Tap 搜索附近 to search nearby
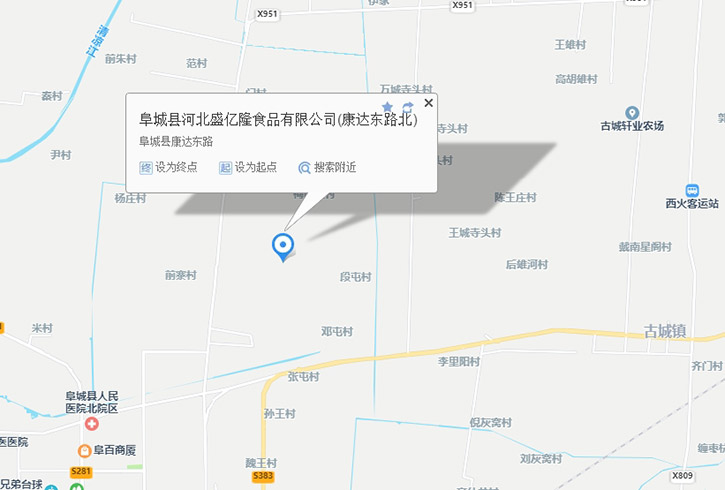The height and width of the screenshot is (490, 725). coord(327,167)
